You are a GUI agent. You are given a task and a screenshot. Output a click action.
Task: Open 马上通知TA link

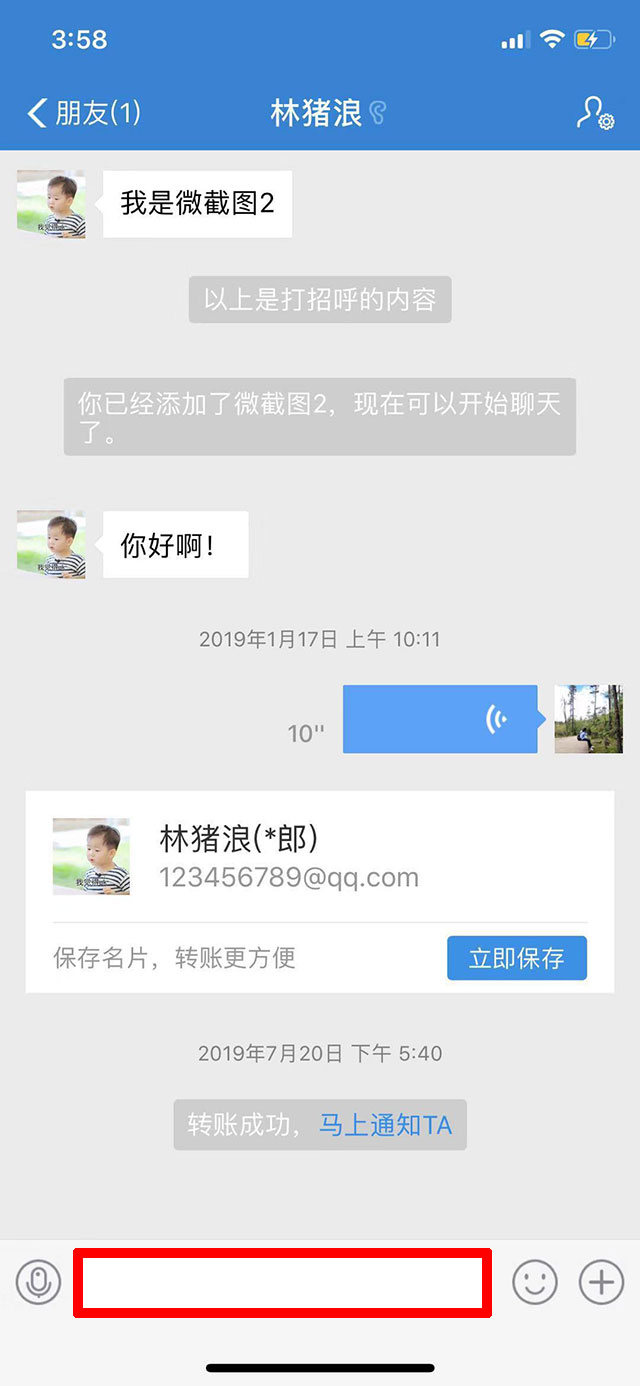385,1125
